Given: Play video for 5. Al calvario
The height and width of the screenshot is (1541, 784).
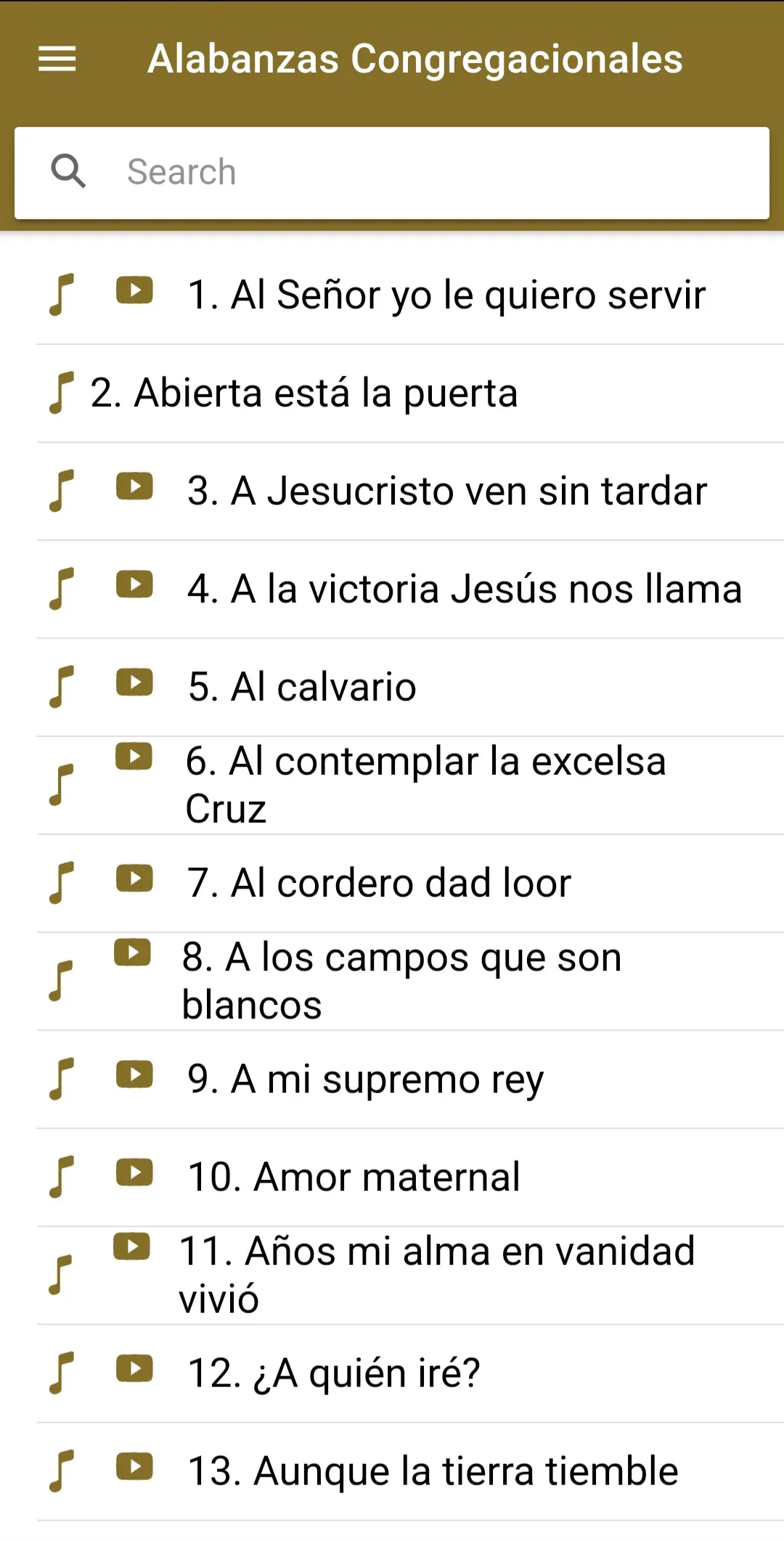Looking at the screenshot, I should pos(134,682).
